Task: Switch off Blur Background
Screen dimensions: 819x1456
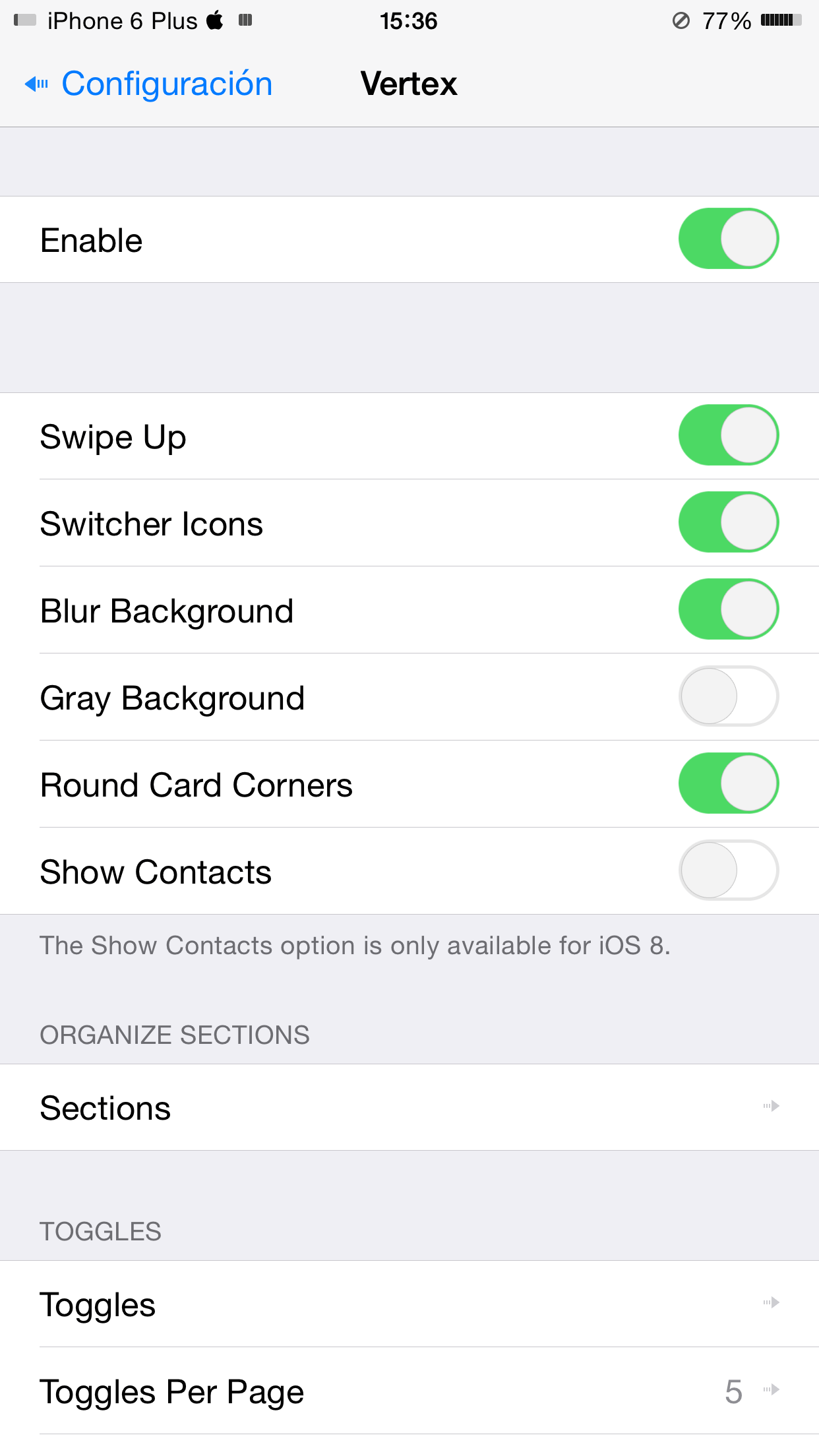Action: point(728,609)
